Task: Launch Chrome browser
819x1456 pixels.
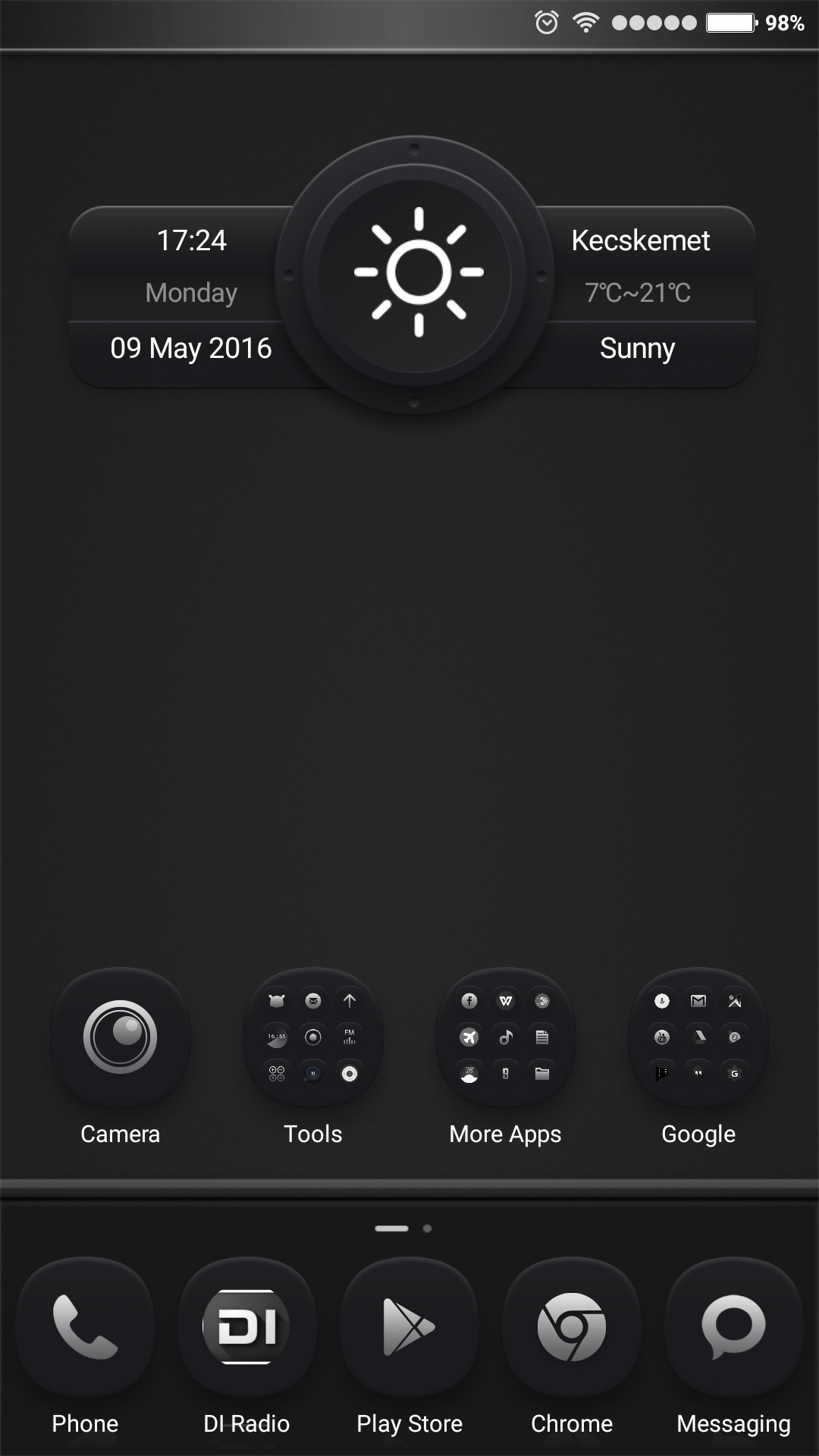Action: point(572,1326)
